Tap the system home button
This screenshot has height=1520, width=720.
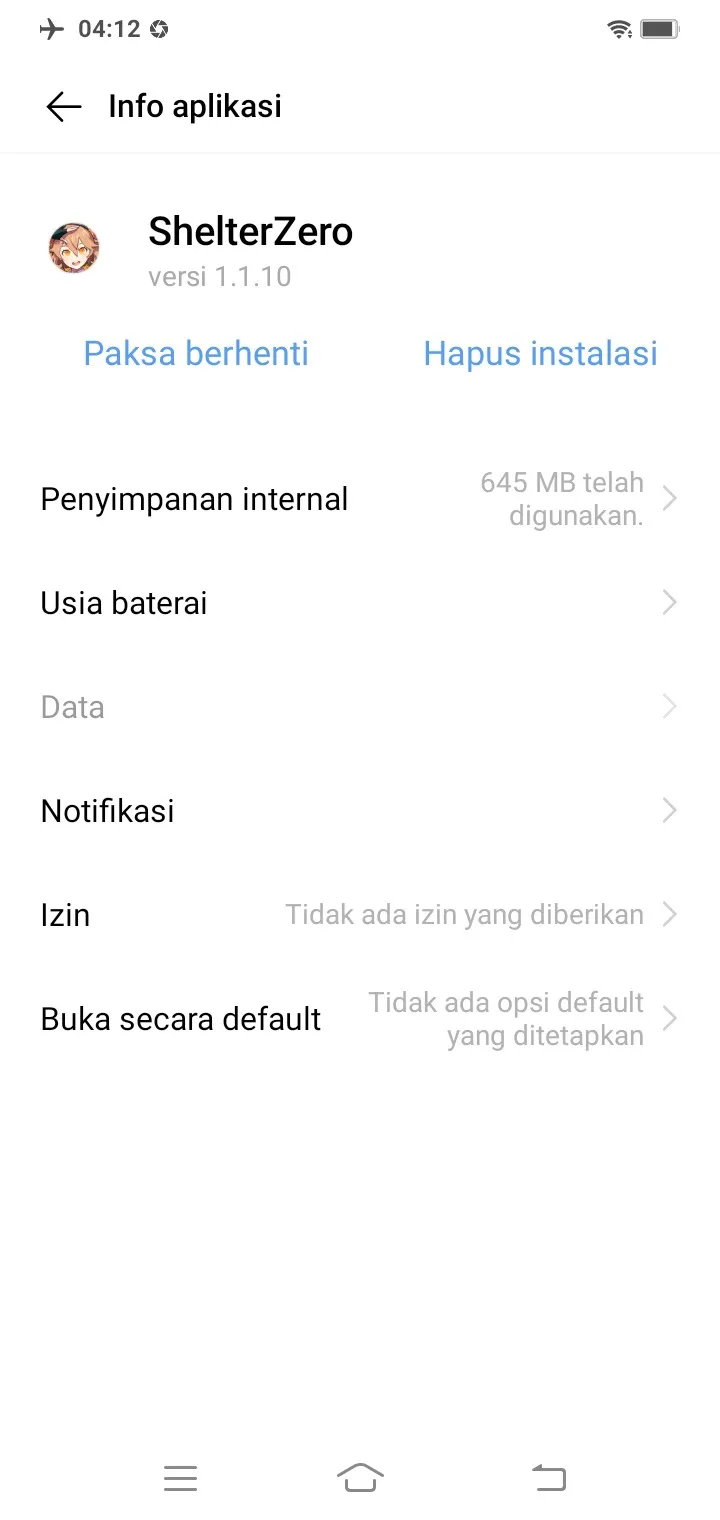[x=360, y=1477]
